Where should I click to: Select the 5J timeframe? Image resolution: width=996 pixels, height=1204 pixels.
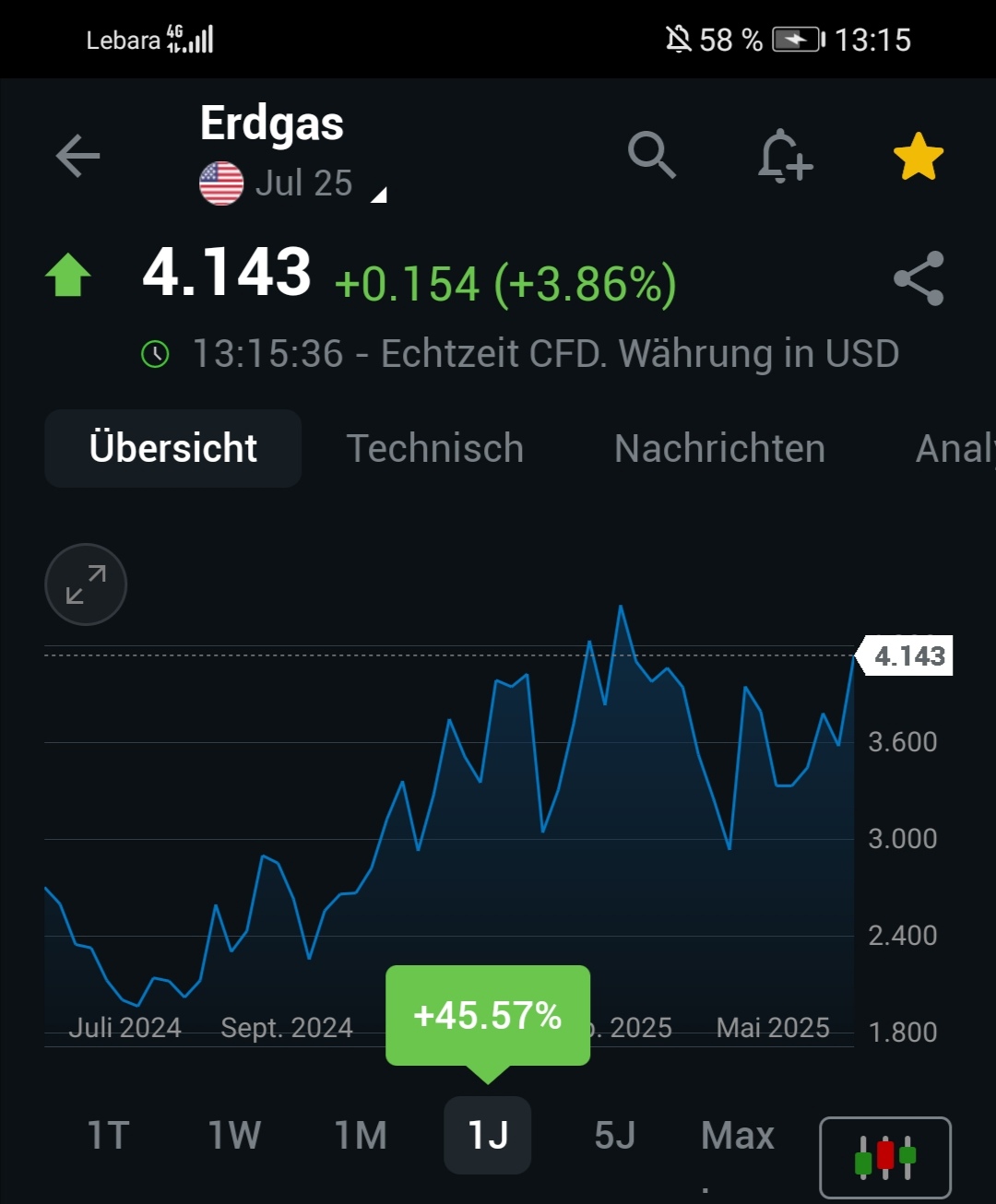tap(614, 1136)
